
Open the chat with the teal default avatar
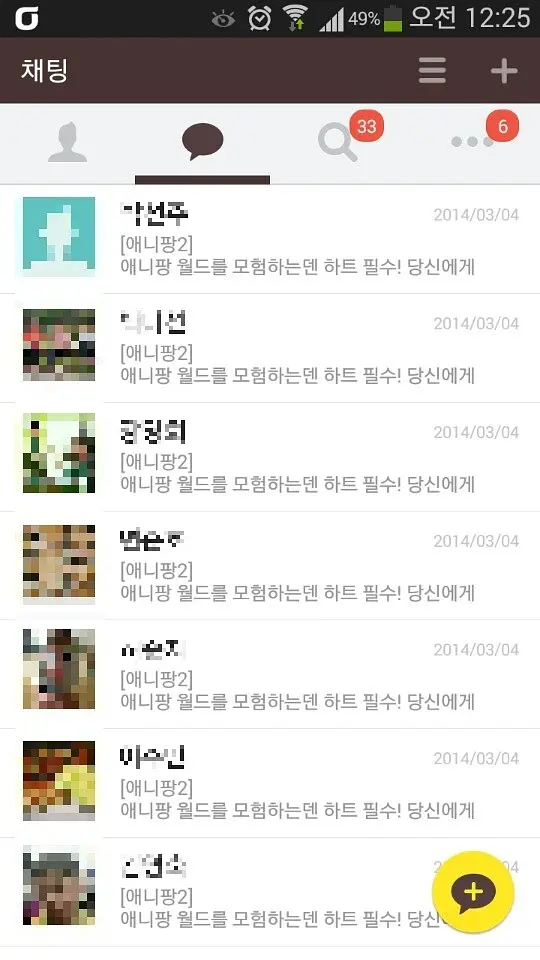pos(270,239)
